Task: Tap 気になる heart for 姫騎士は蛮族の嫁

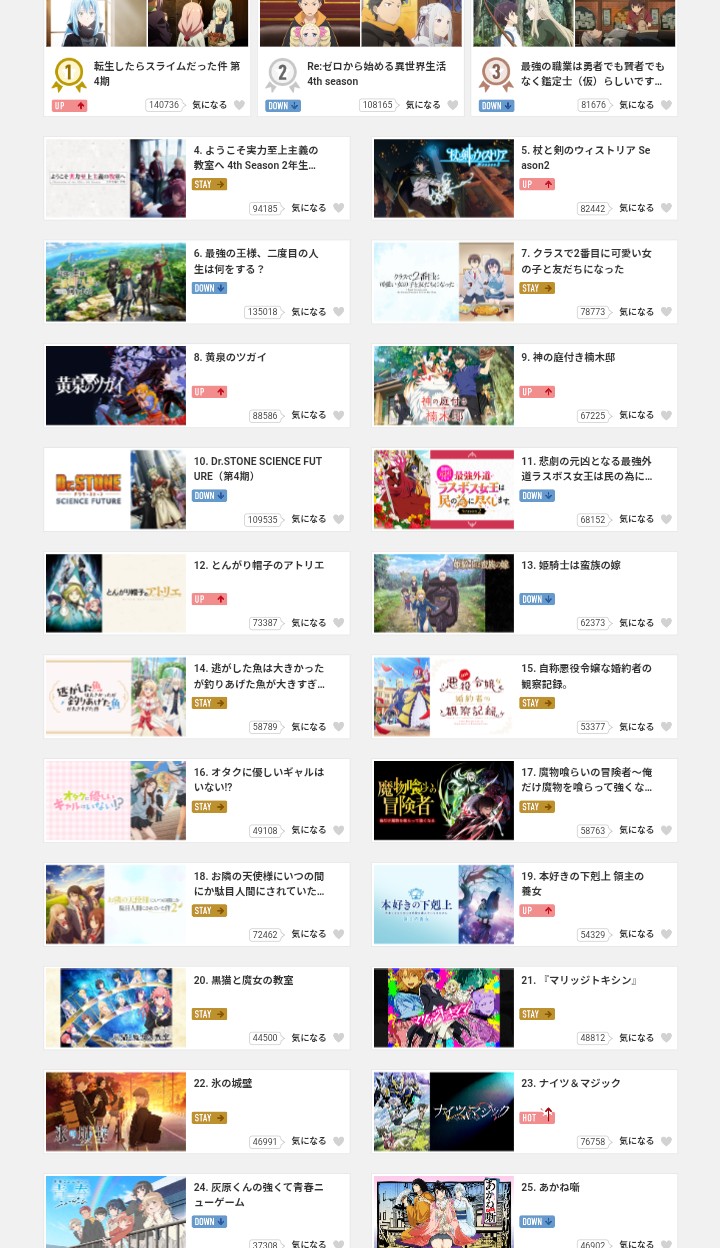Action: (x=666, y=623)
